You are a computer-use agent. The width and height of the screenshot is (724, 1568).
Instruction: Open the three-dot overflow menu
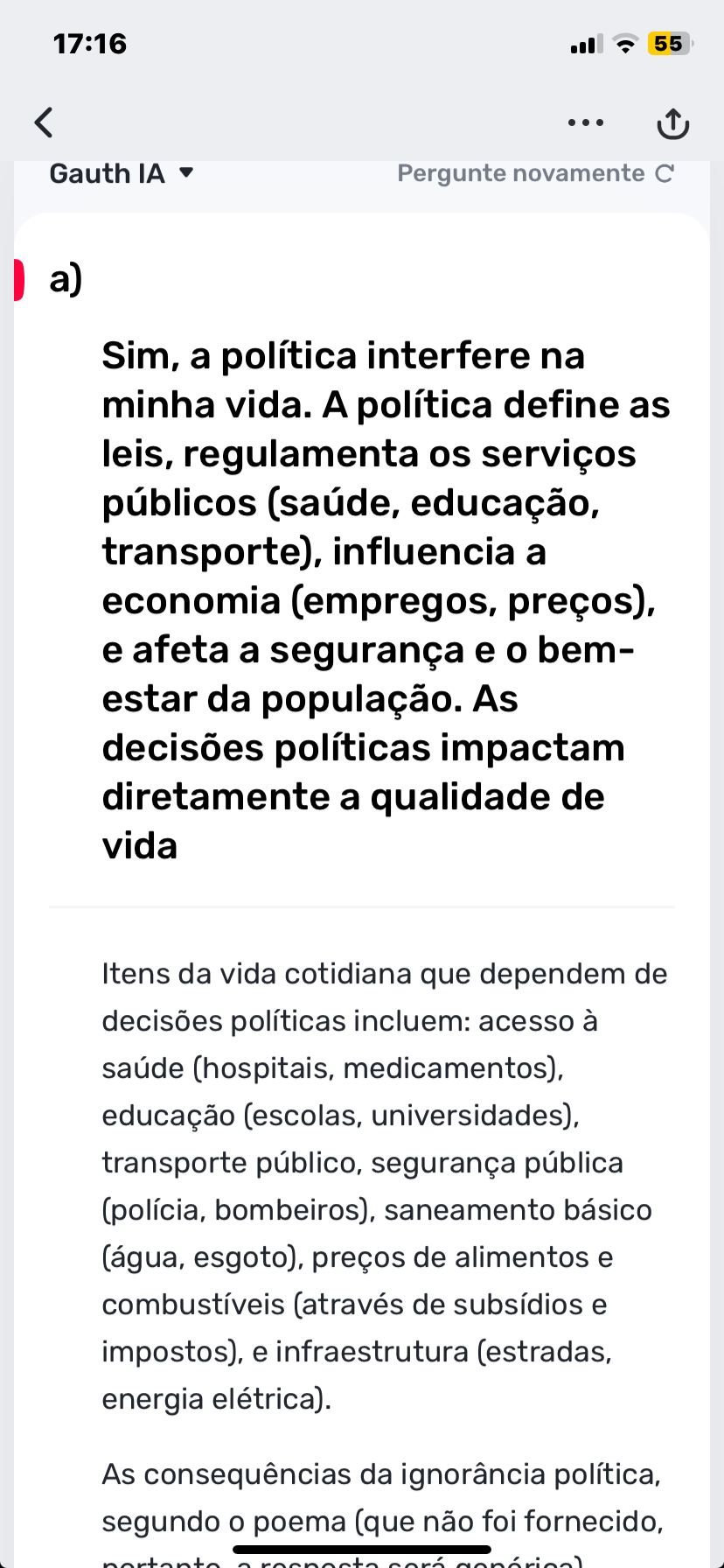pos(585,122)
